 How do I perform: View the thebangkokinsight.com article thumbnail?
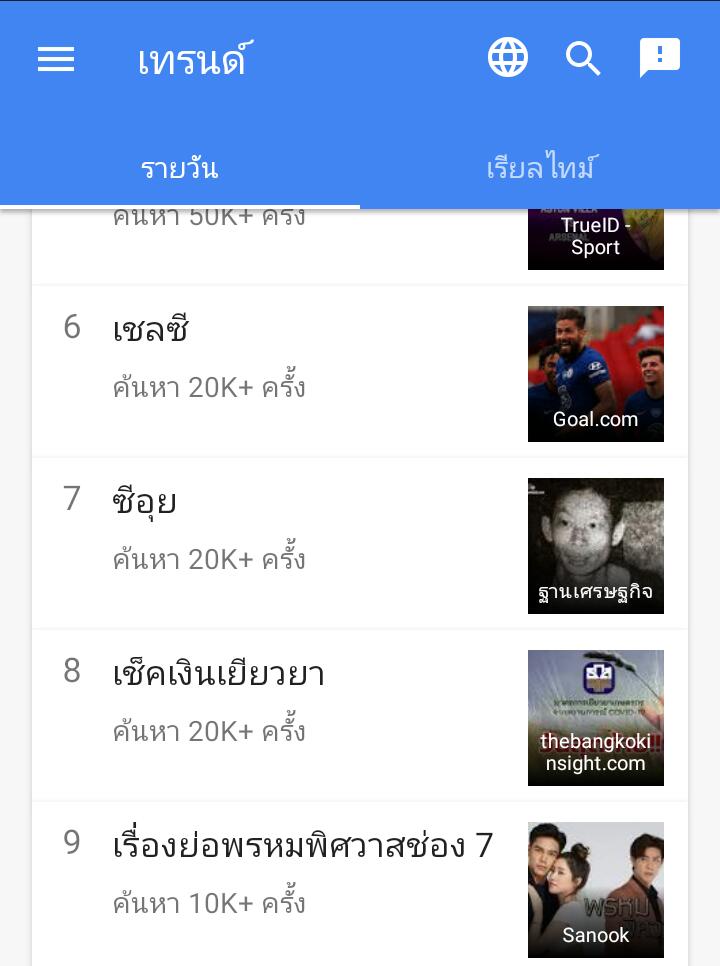coord(596,718)
